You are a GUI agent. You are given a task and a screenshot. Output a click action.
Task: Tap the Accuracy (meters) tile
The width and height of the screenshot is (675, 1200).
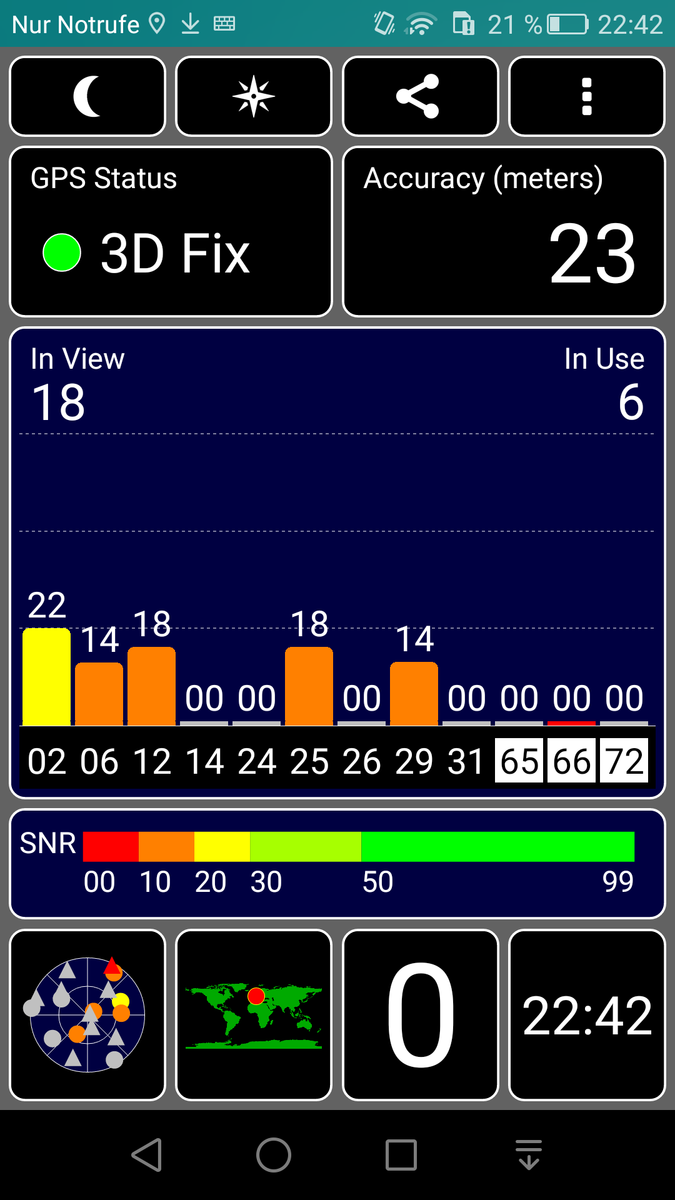pos(504,232)
